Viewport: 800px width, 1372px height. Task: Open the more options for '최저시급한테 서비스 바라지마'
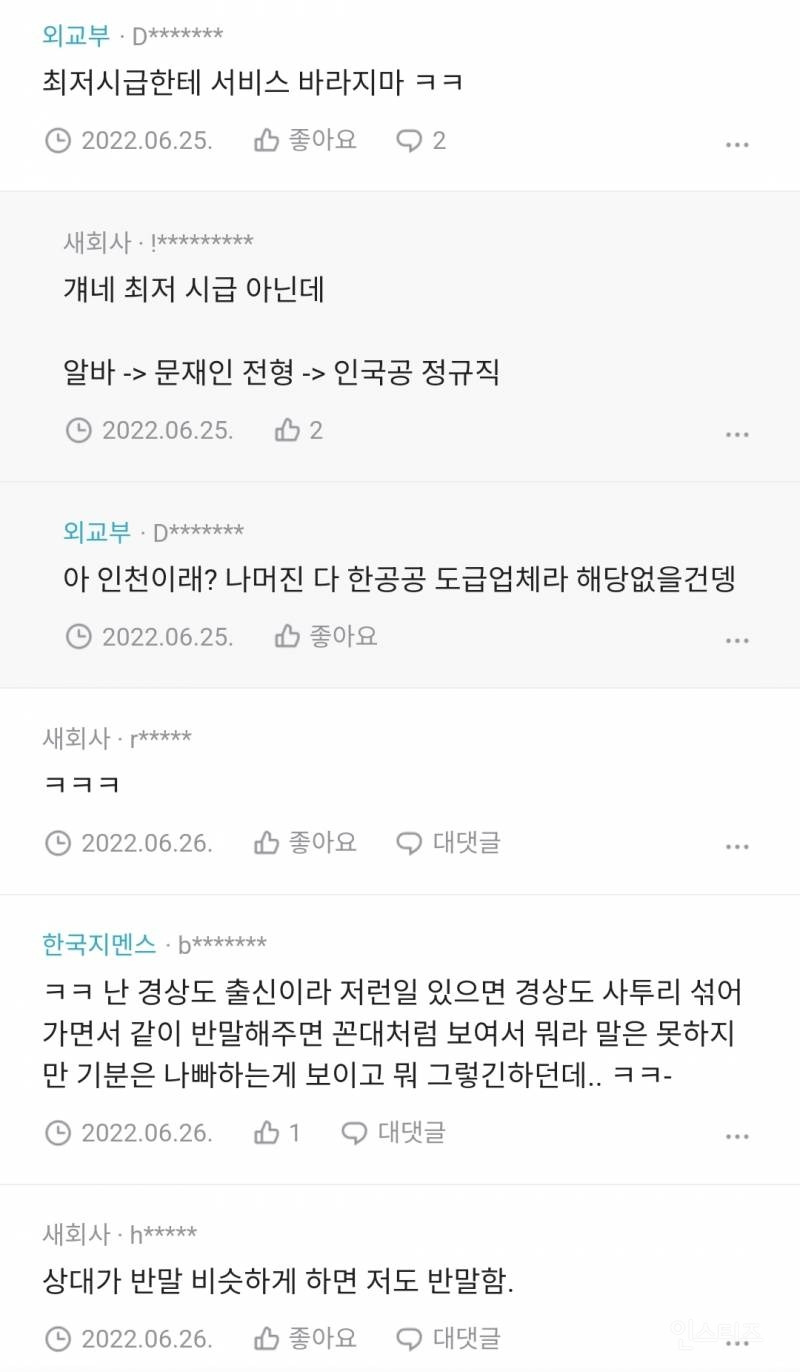click(x=737, y=144)
